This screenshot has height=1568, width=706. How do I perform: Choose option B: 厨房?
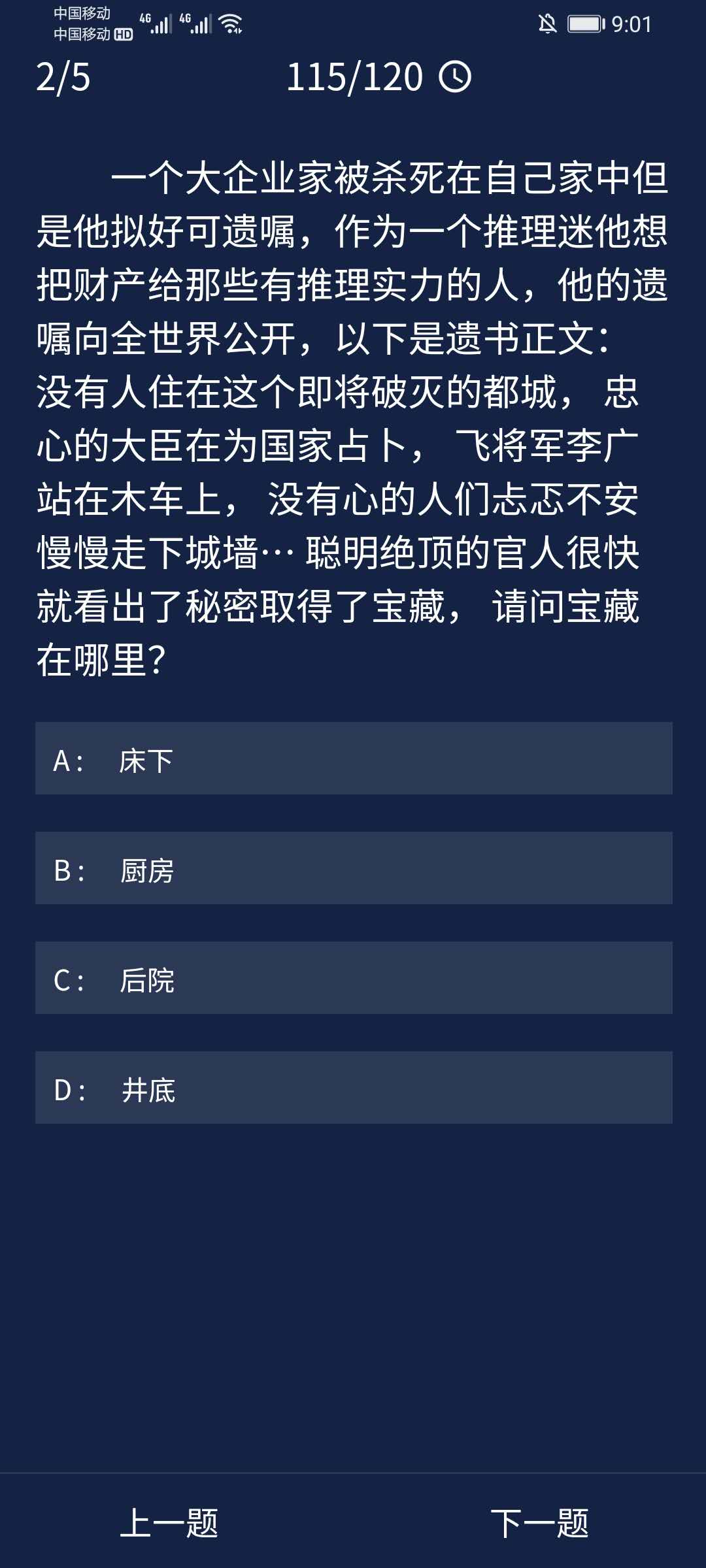click(353, 868)
